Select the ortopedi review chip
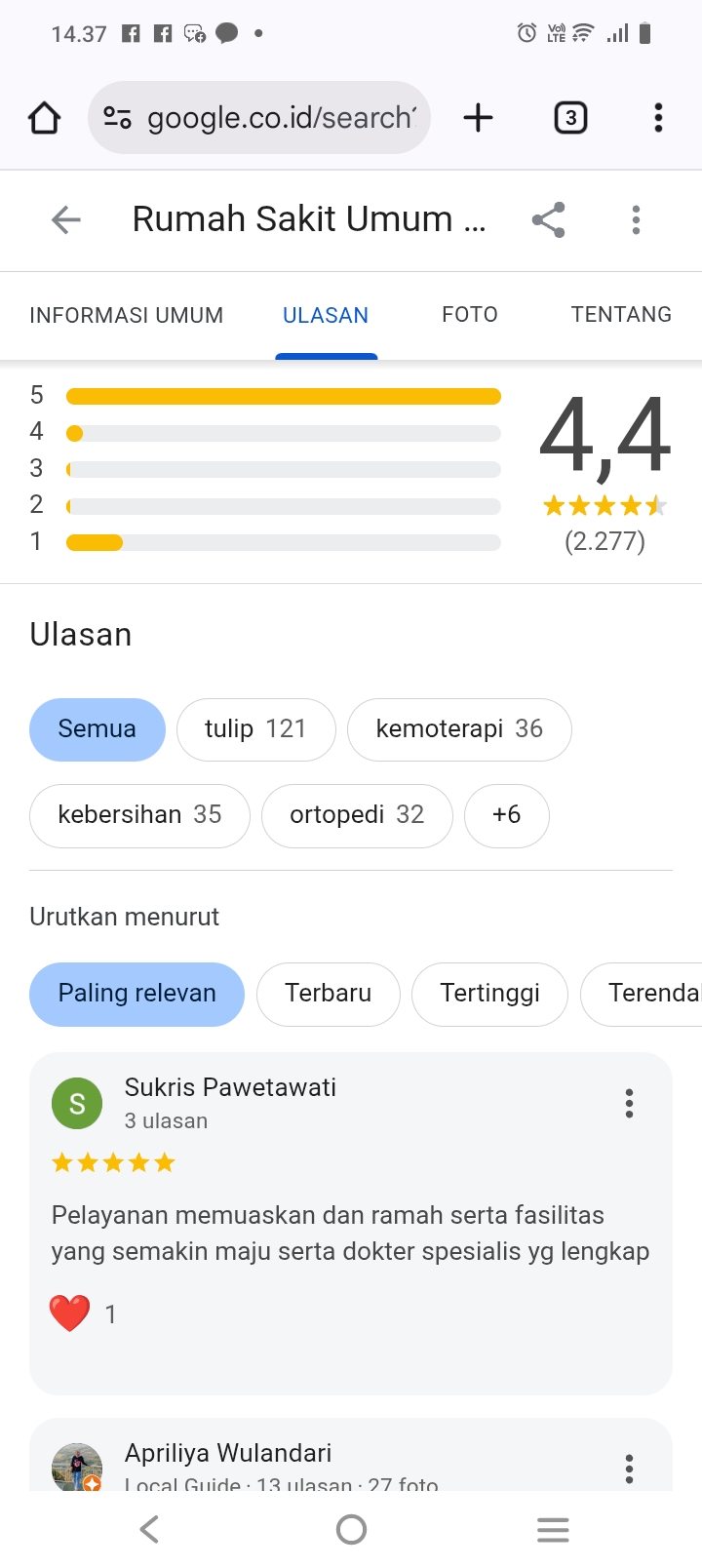Image resolution: width=702 pixels, height=1568 pixels. (x=357, y=815)
